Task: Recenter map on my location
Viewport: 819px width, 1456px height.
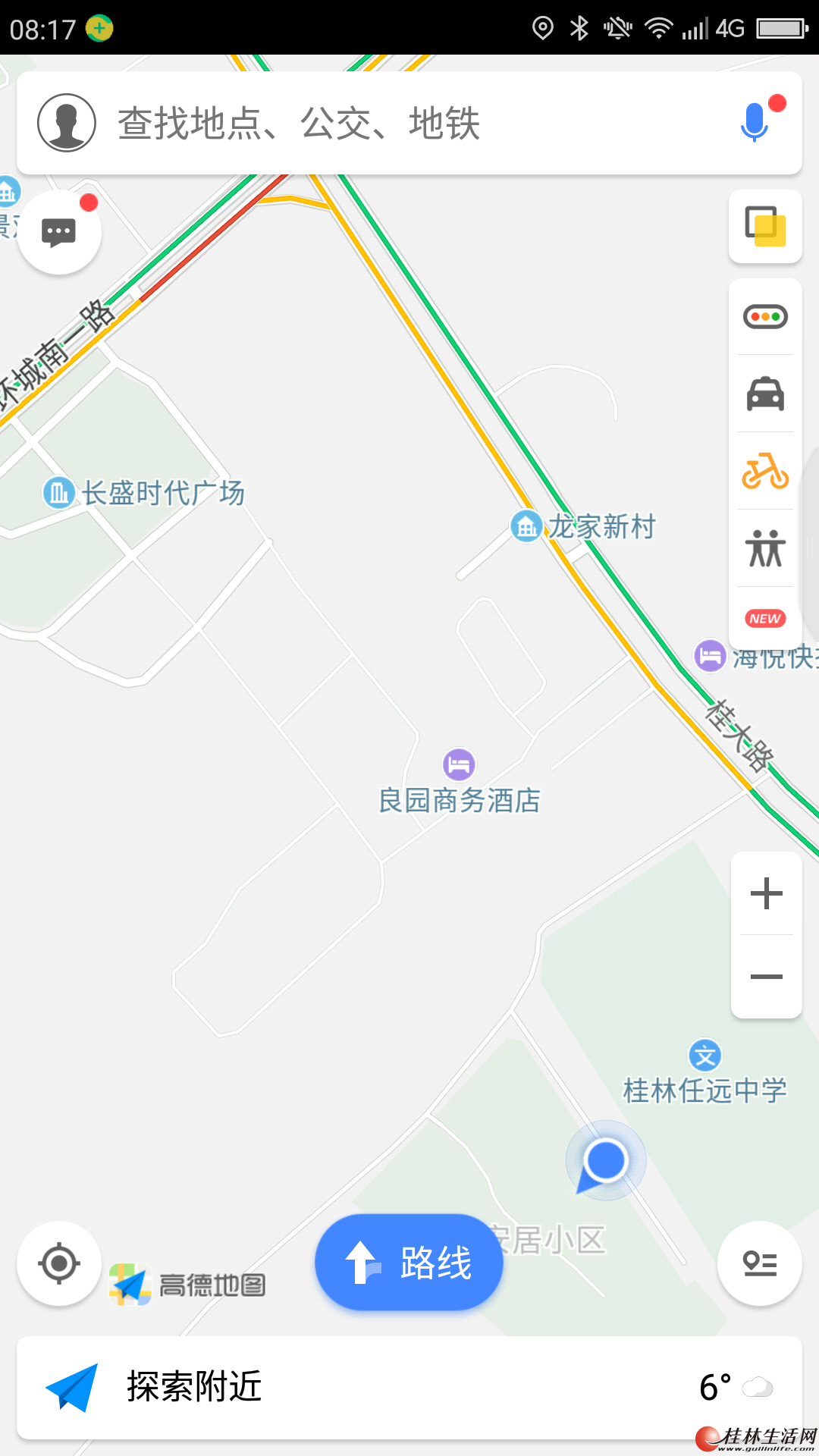Action: pos(59,1263)
